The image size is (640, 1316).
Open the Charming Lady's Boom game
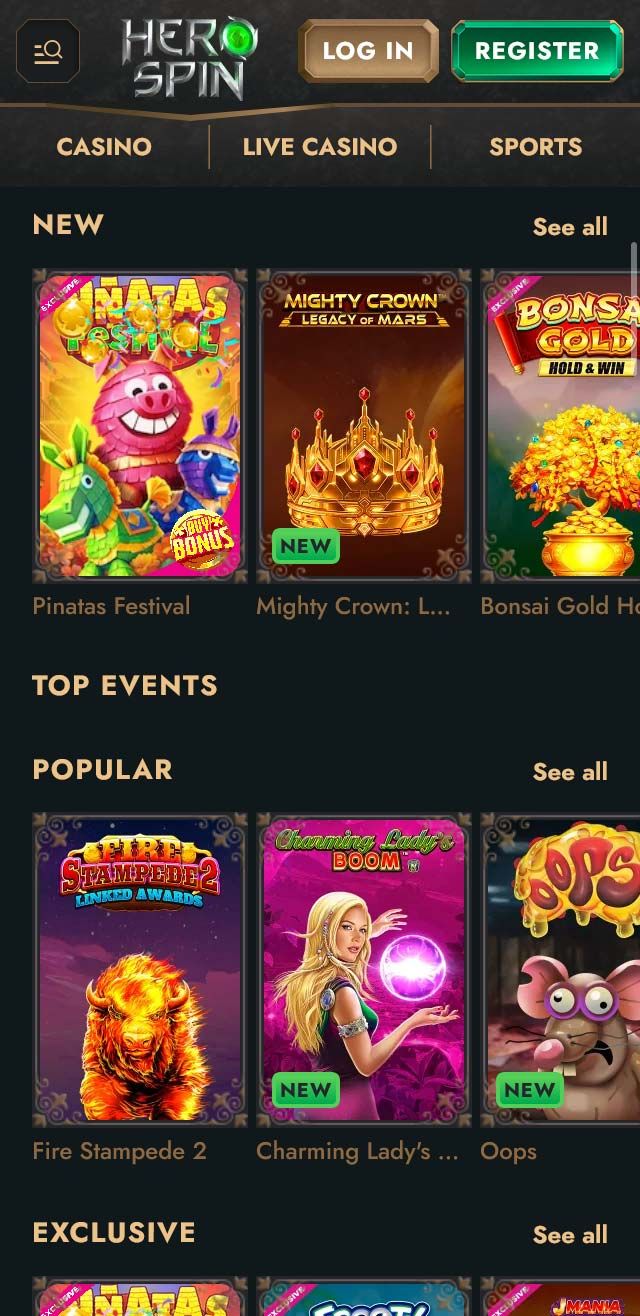coord(364,970)
